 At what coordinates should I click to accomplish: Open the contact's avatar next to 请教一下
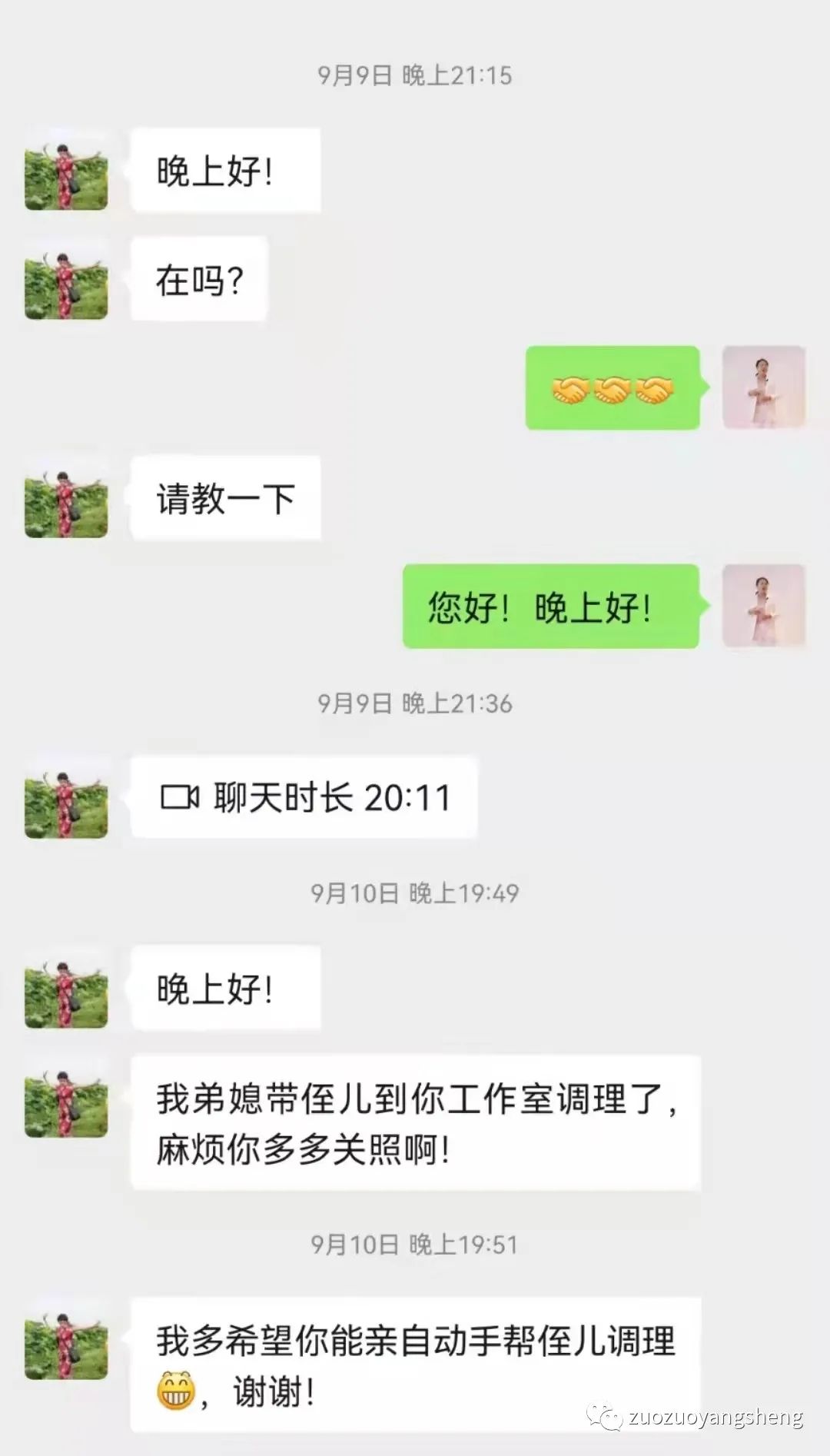[x=65, y=498]
